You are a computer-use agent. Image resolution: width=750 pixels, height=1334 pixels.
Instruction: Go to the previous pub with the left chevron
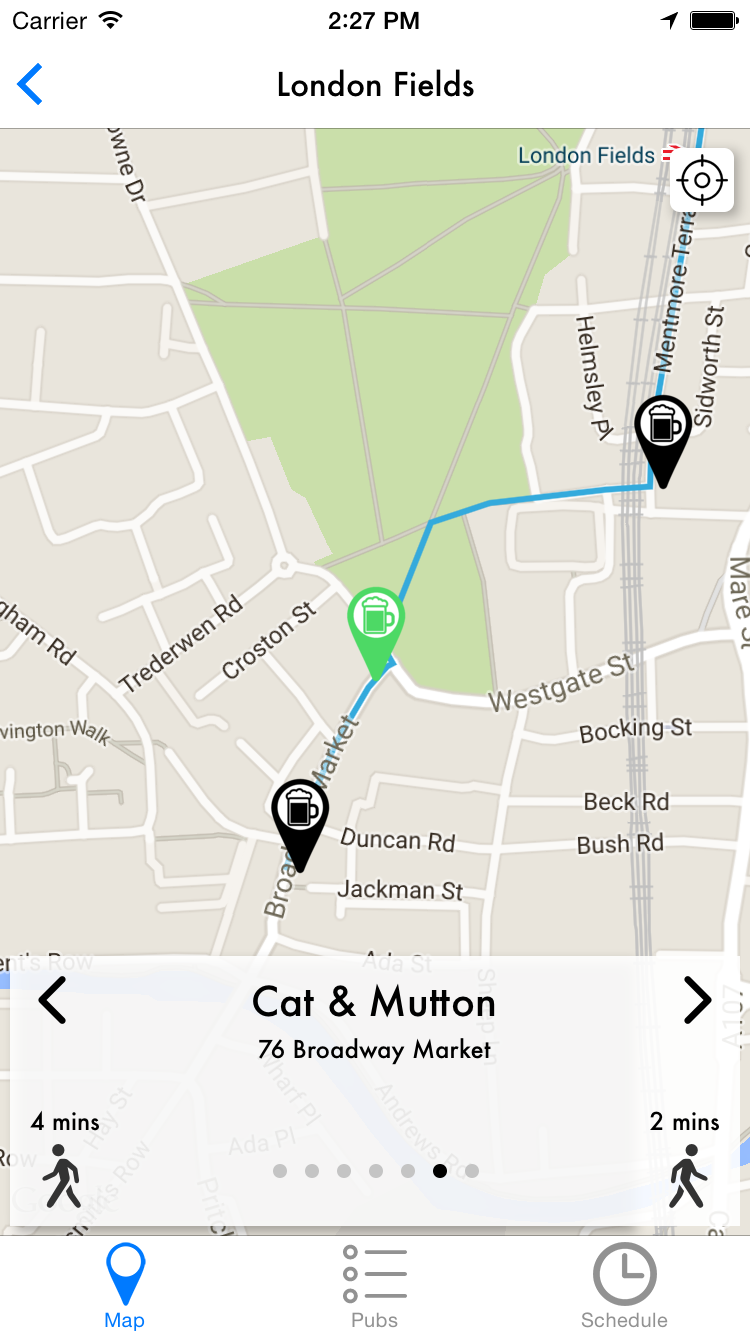tap(53, 1000)
